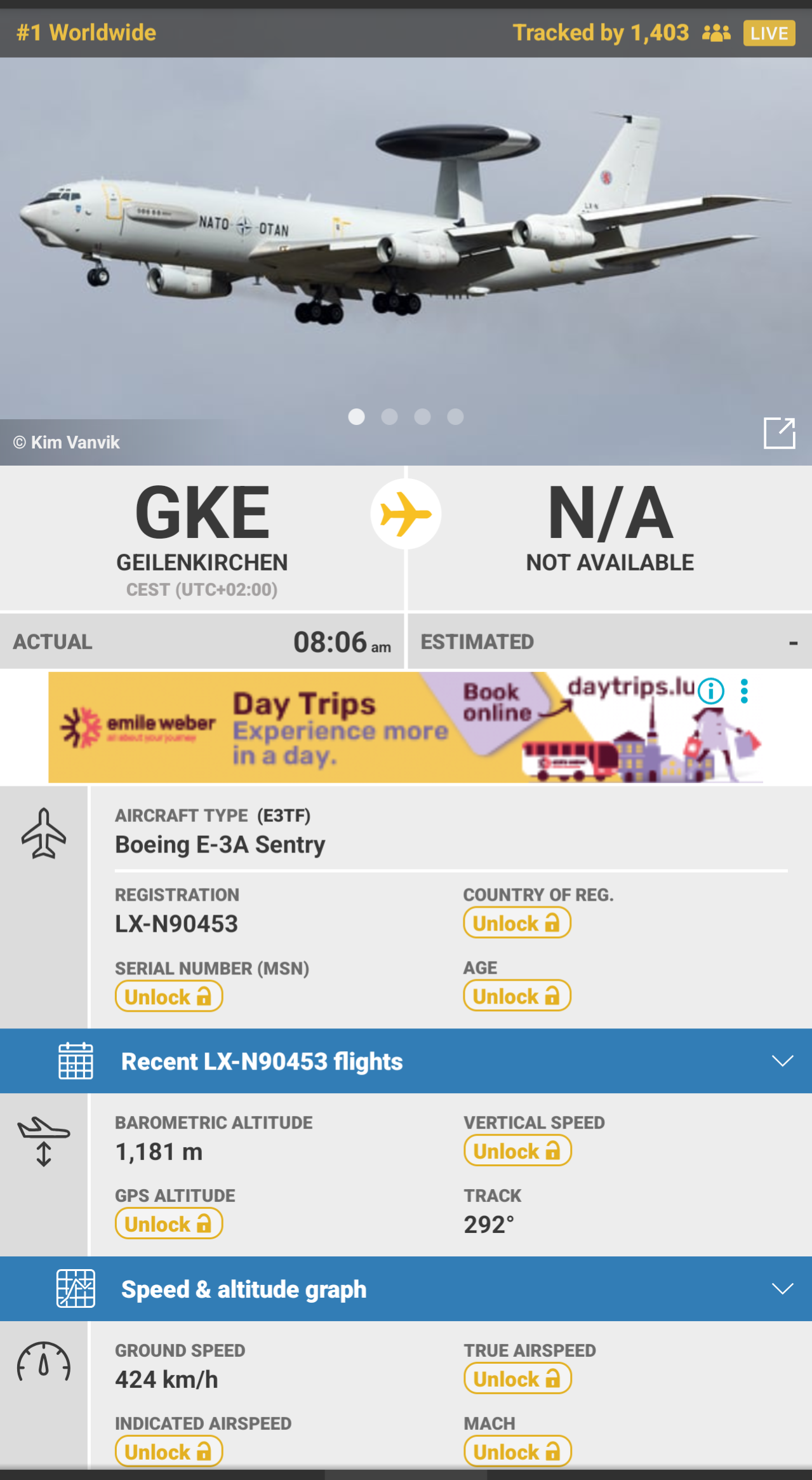Tap the ad info icon
Image resolution: width=812 pixels, height=1480 pixels.
click(711, 690)
